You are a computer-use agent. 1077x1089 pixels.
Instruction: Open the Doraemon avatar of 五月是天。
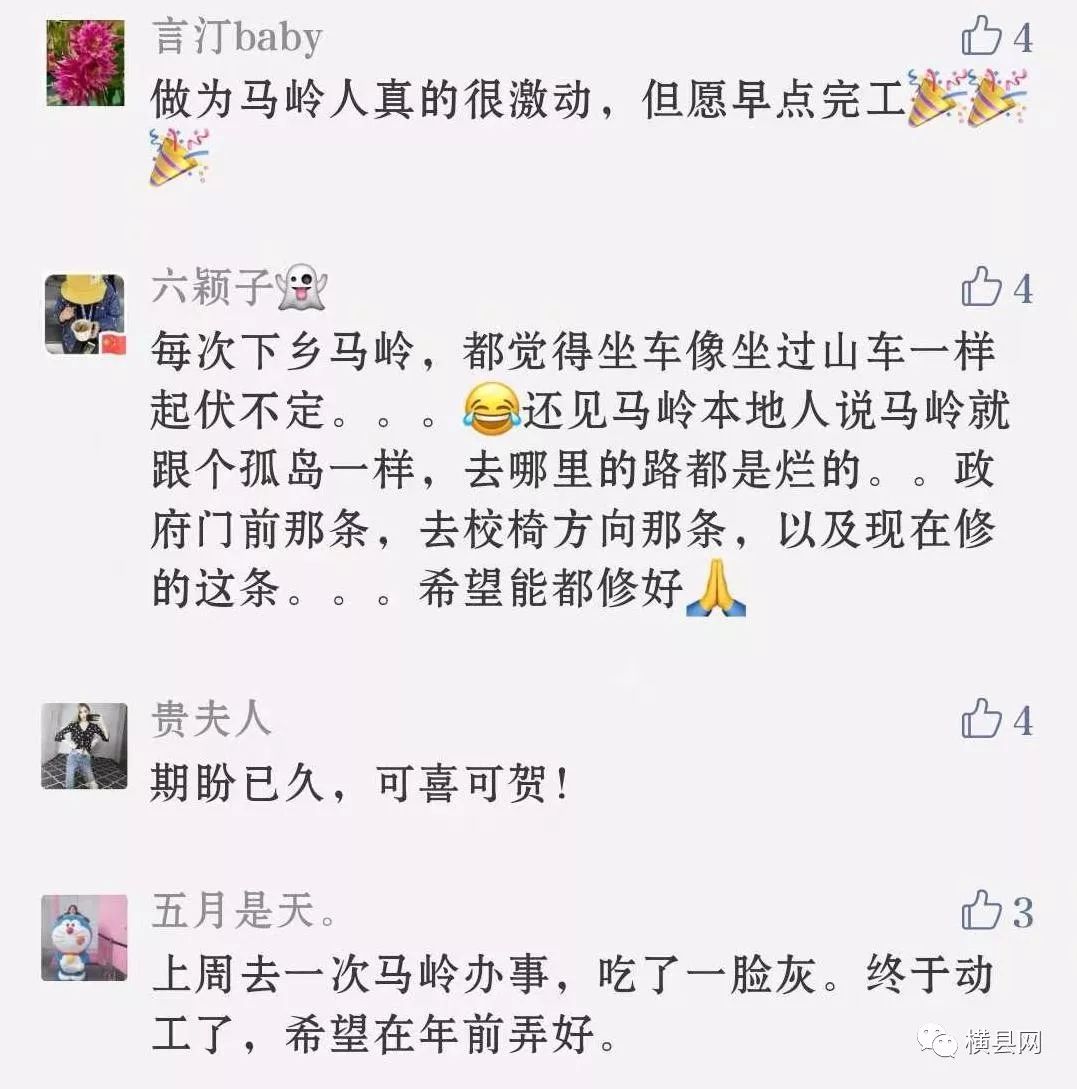84,937
